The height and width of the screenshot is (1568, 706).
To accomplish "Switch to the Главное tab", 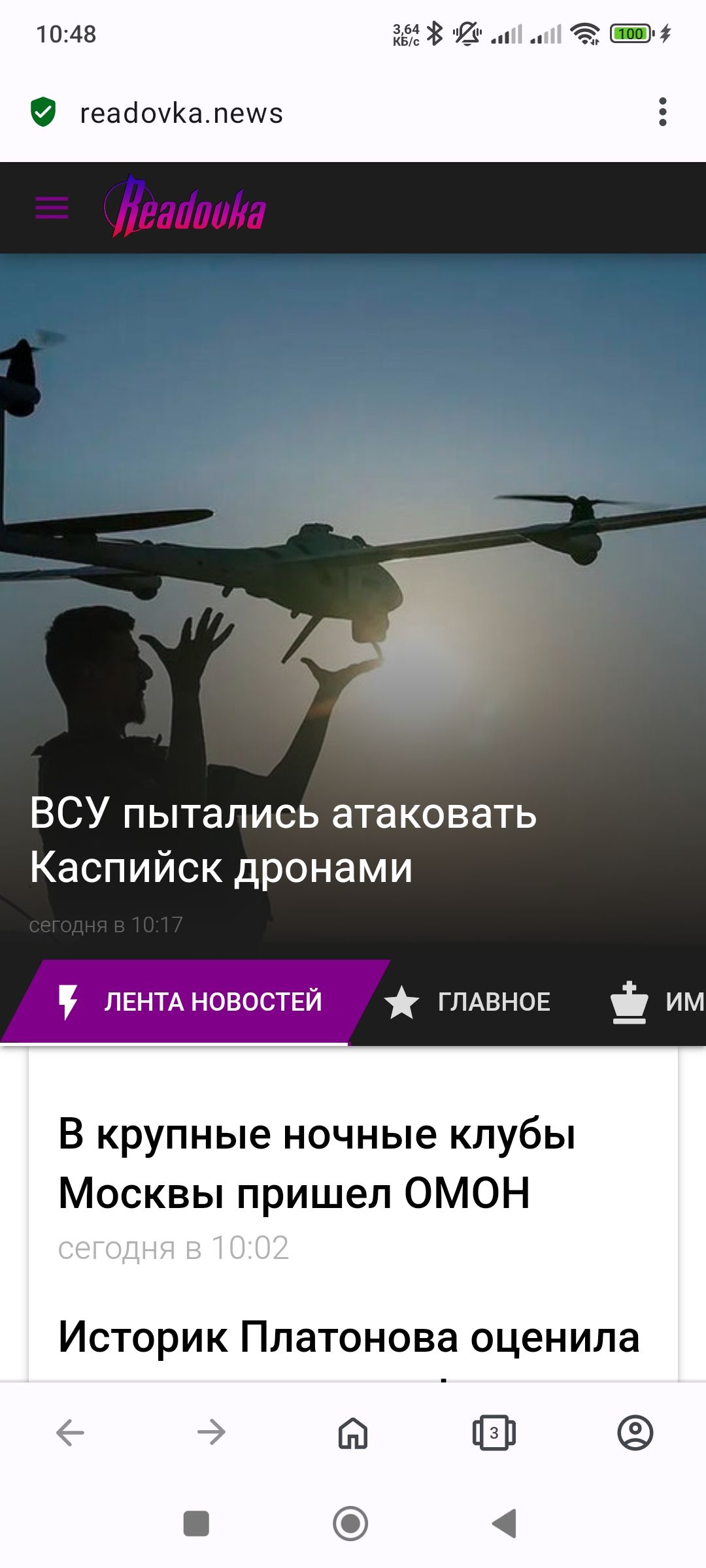I will (x=467, y=1002).
